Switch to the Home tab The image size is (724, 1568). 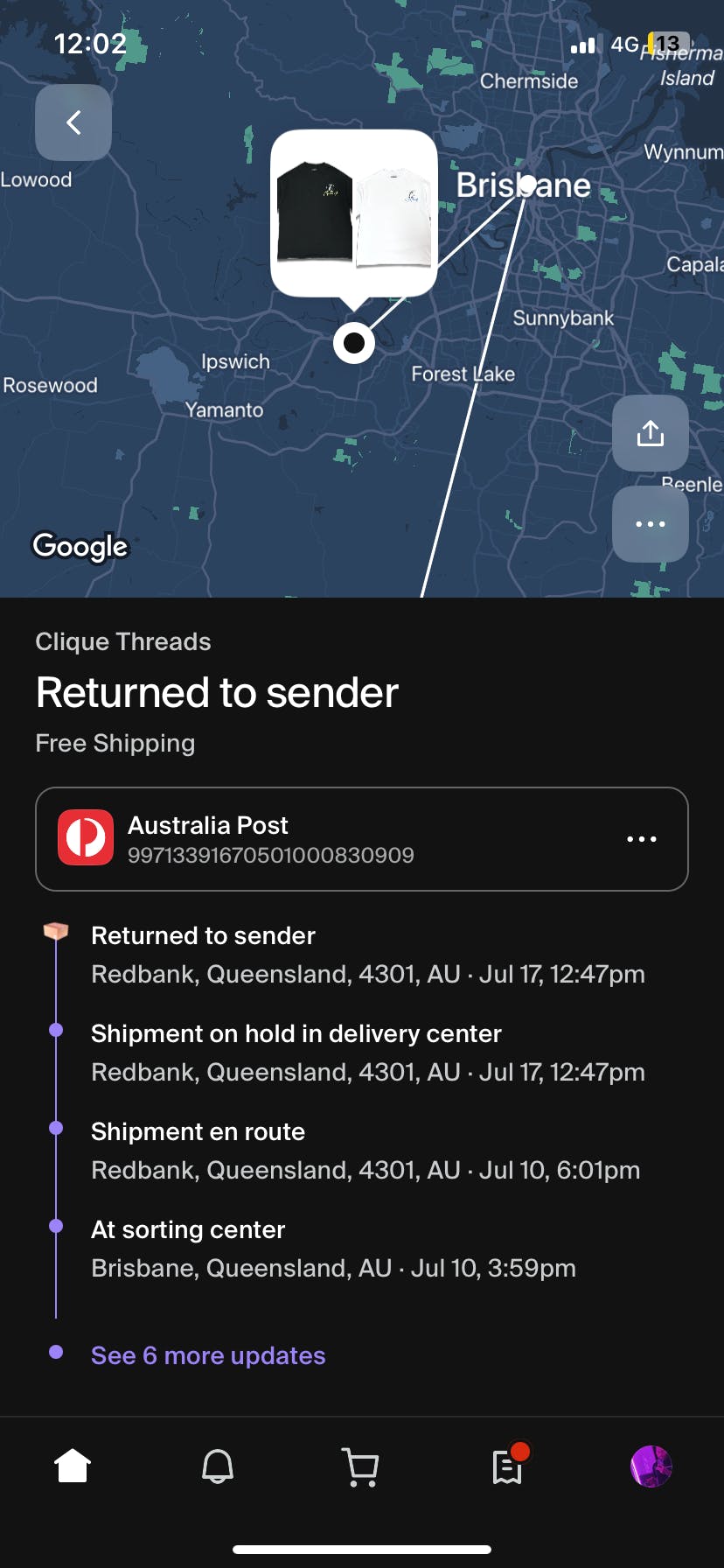click(x=73, y=1466)
